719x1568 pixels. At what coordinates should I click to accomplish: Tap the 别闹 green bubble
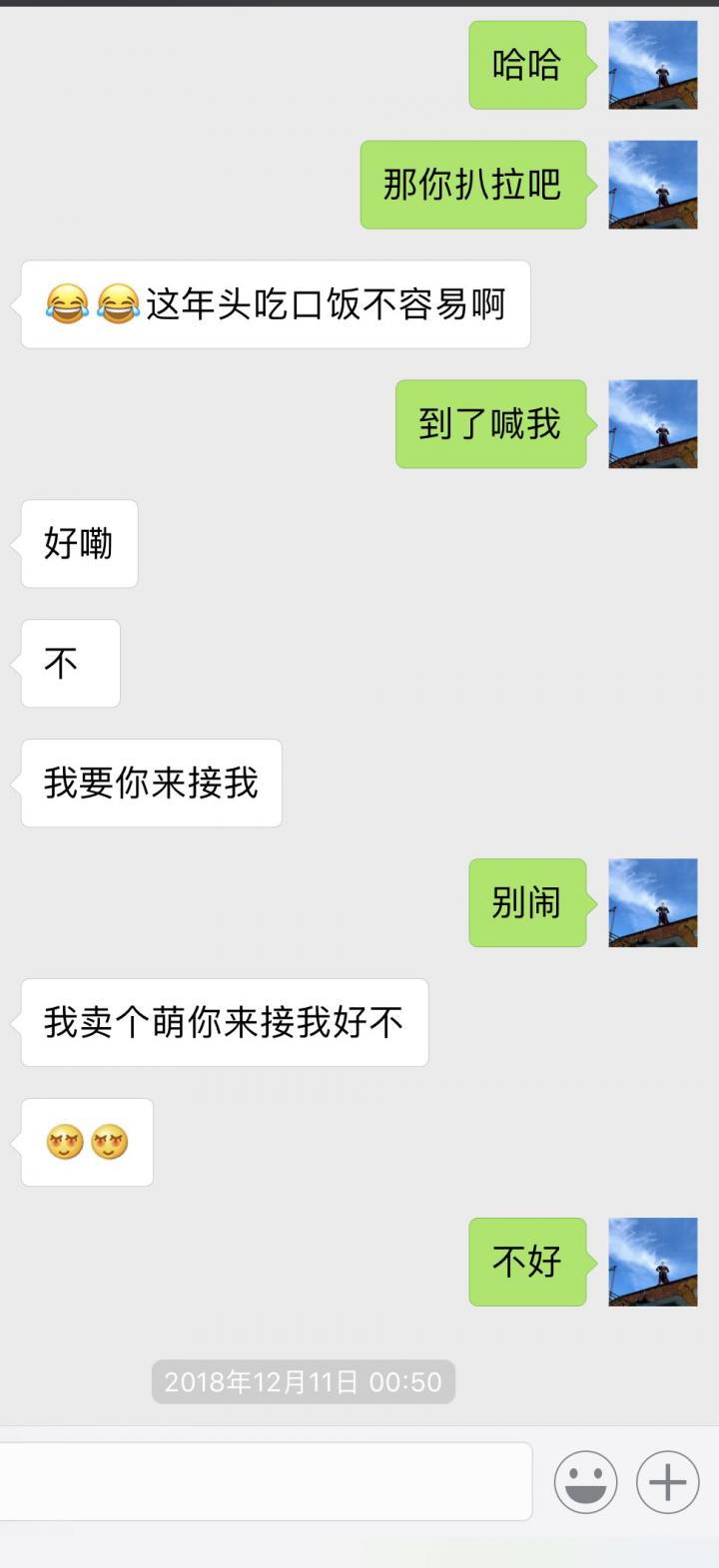click(x=527, y=901)
